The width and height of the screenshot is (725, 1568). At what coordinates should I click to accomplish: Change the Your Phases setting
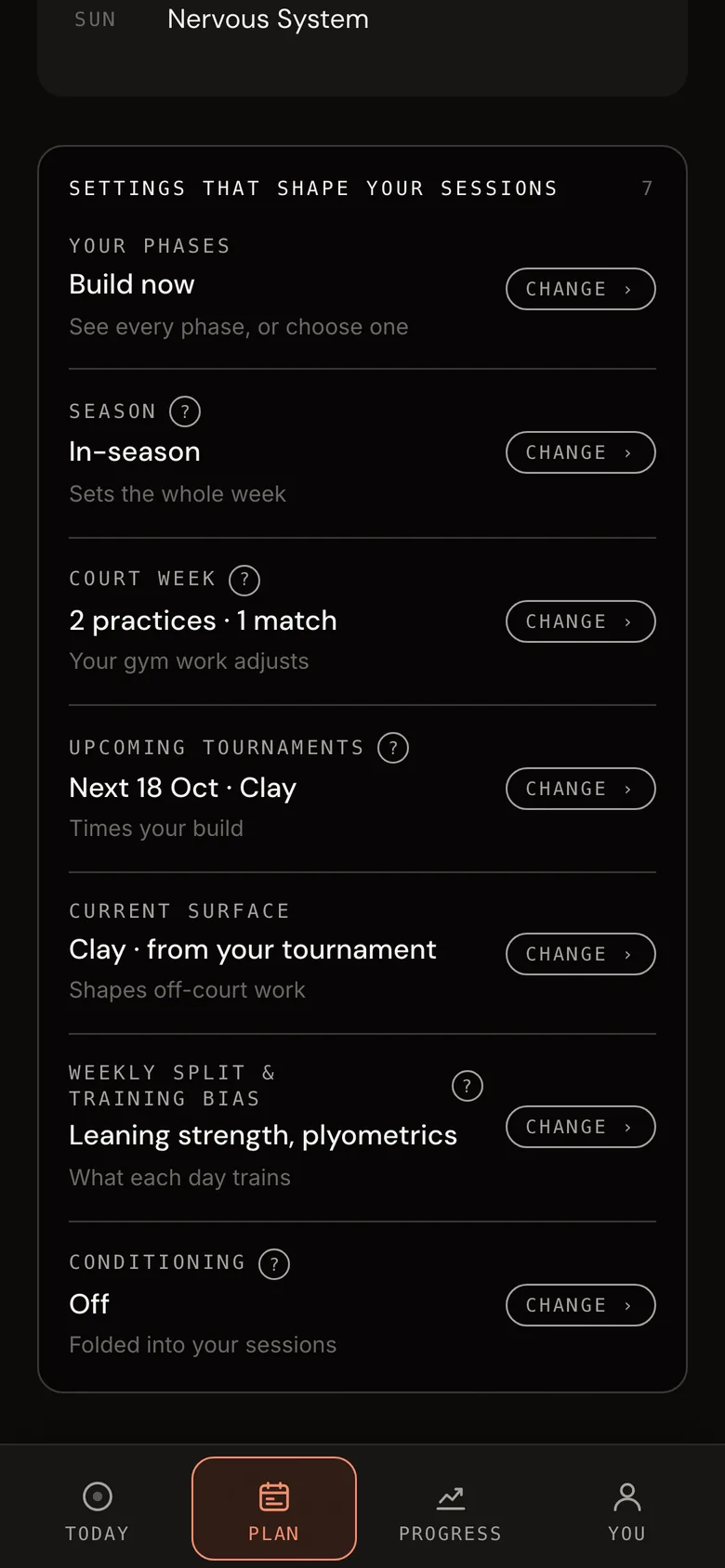click(x=581, y=289)
